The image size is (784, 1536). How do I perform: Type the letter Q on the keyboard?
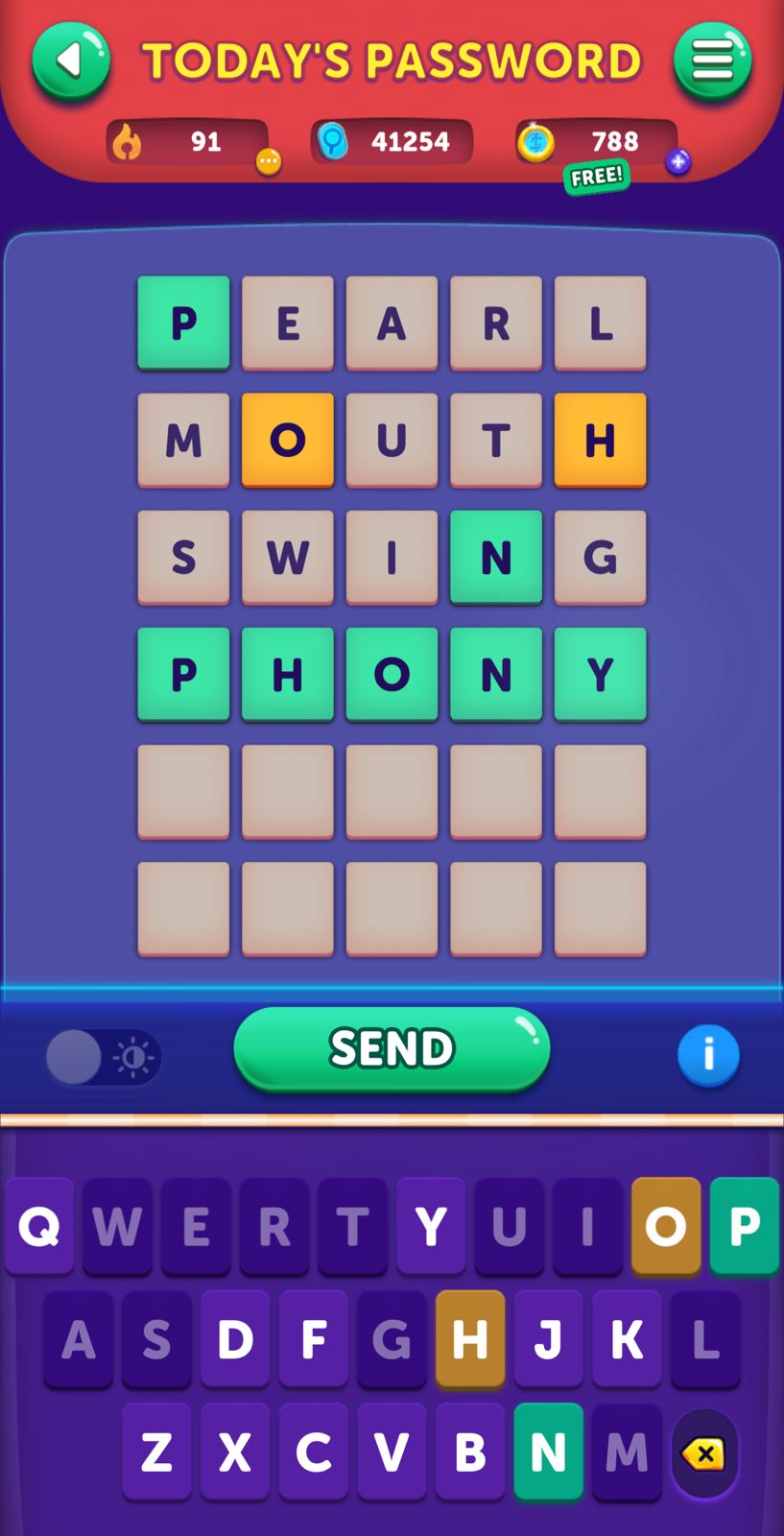[x=39, y=1226]
